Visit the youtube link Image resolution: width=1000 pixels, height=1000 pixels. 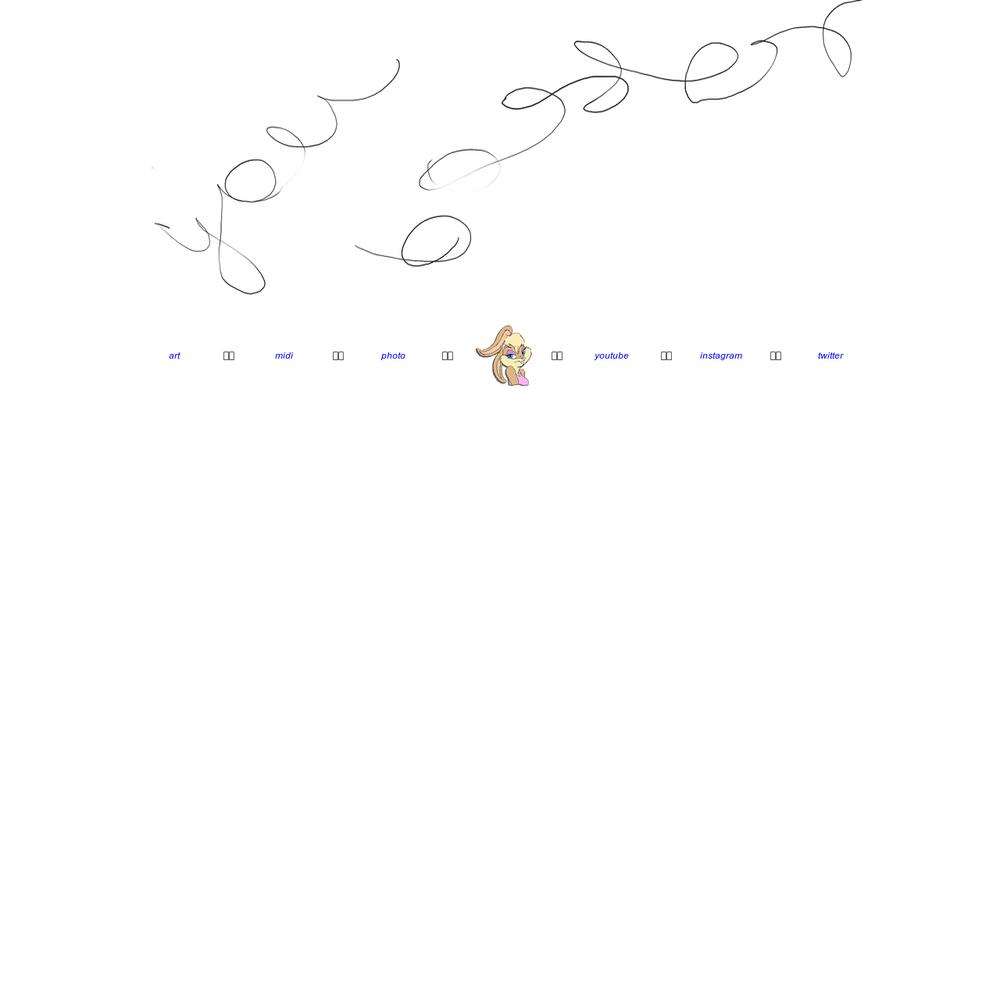(x=611, y=356)
